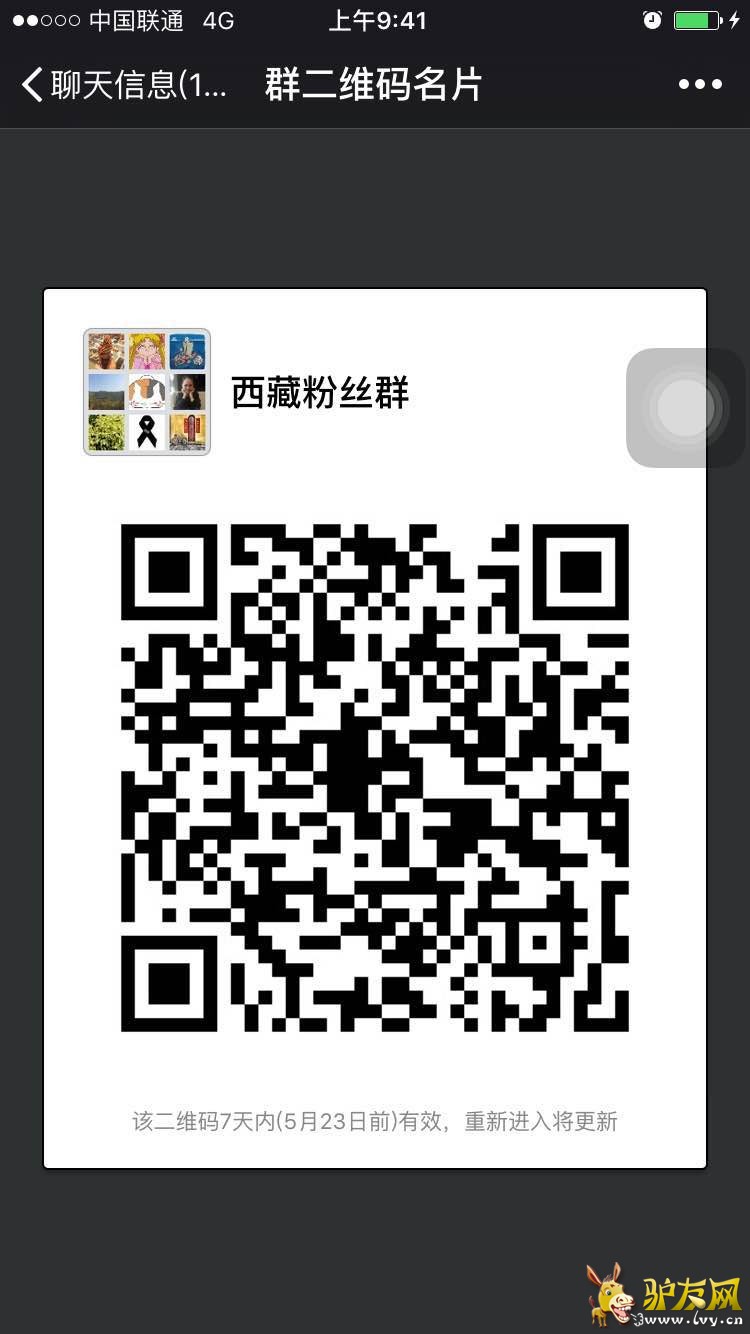Tap the AssistiveTouch floating button
Image resolution: width=750 pixels, height=1334 pixels.
(684, 407)
